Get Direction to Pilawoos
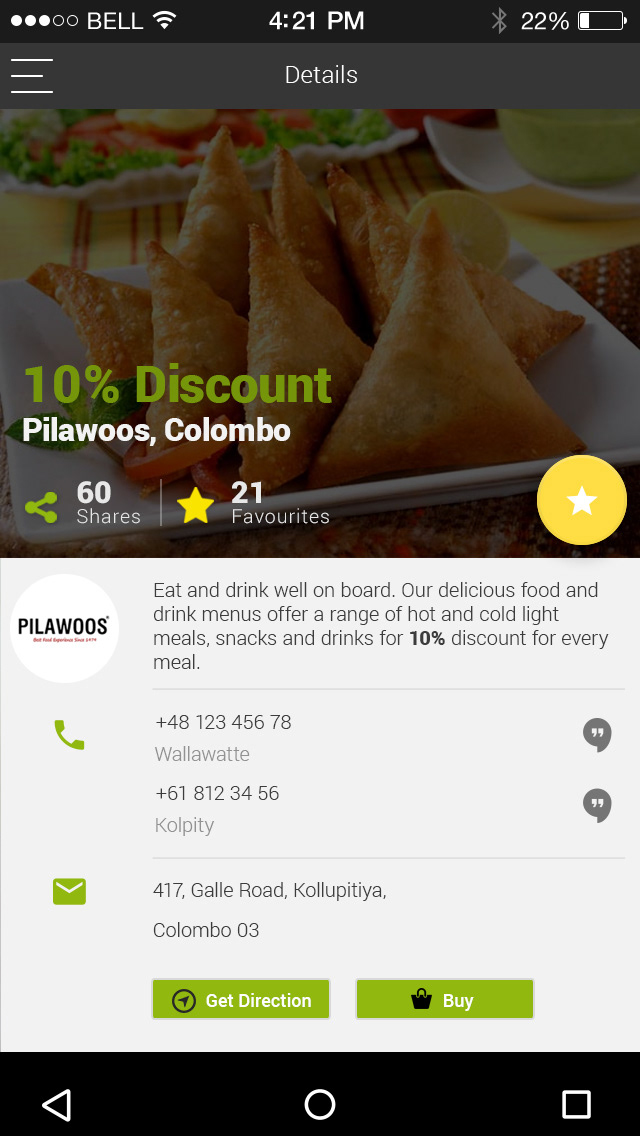Image resolution: width=640 pixels, height=1136 pixels. 241,999
